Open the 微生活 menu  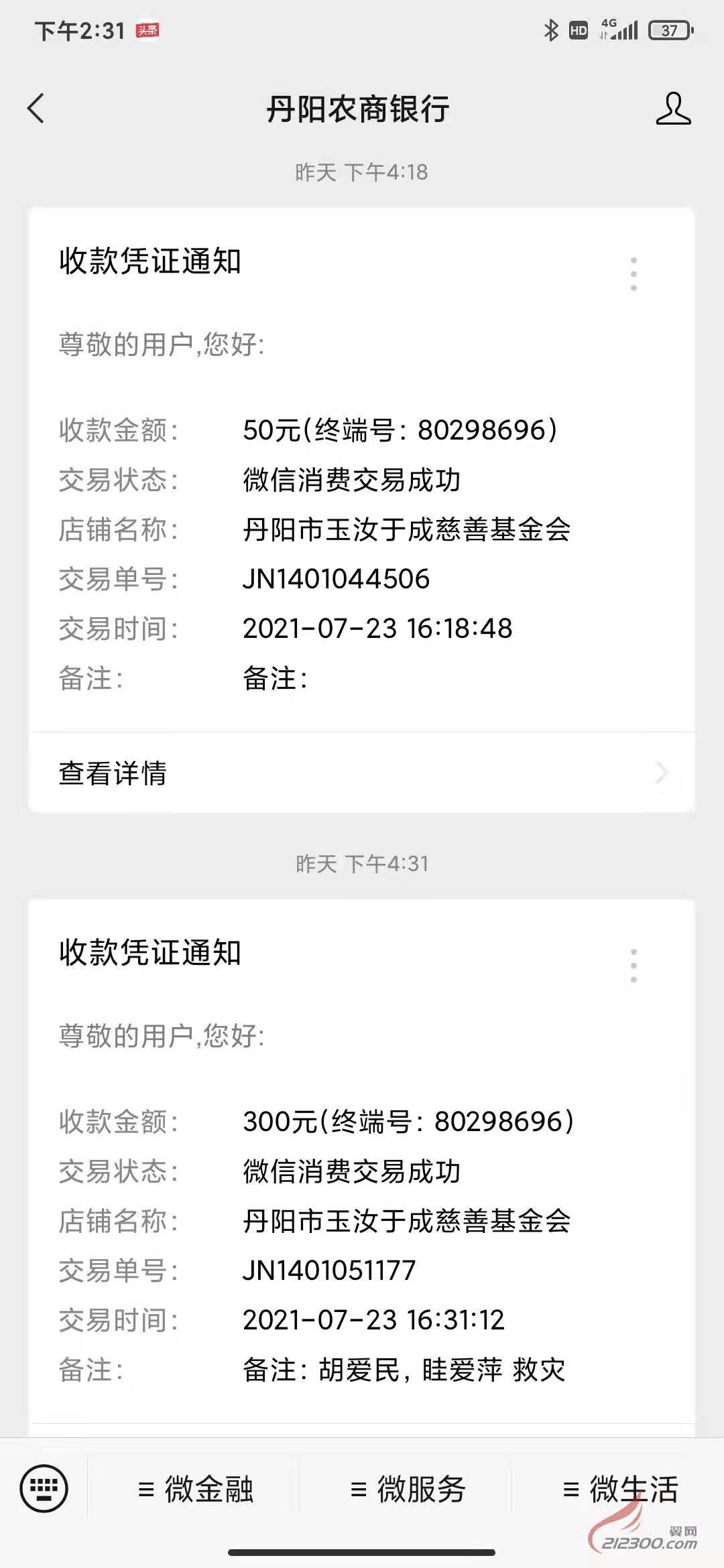(619, 1490)
